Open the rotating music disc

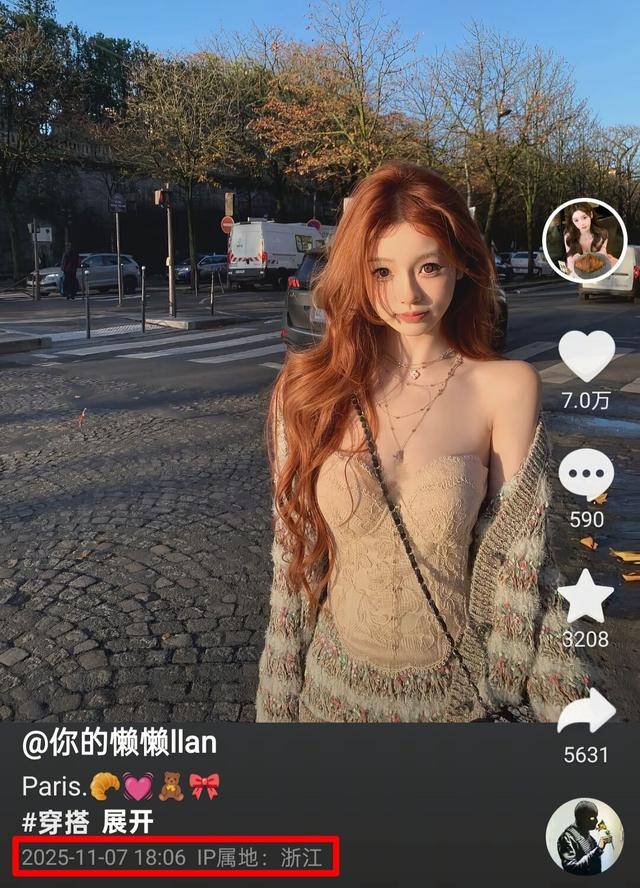(x=585, y=836)
